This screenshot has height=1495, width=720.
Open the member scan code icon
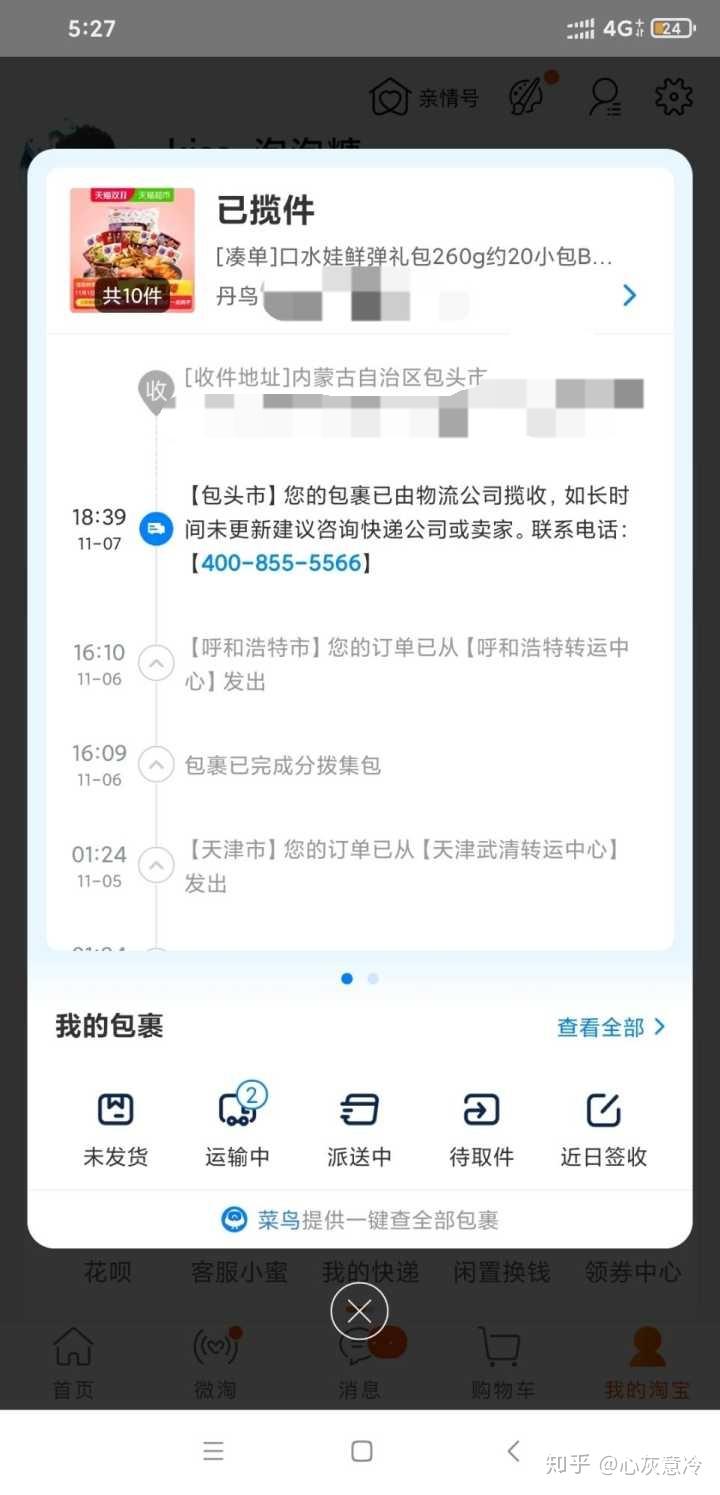point(527,96)
